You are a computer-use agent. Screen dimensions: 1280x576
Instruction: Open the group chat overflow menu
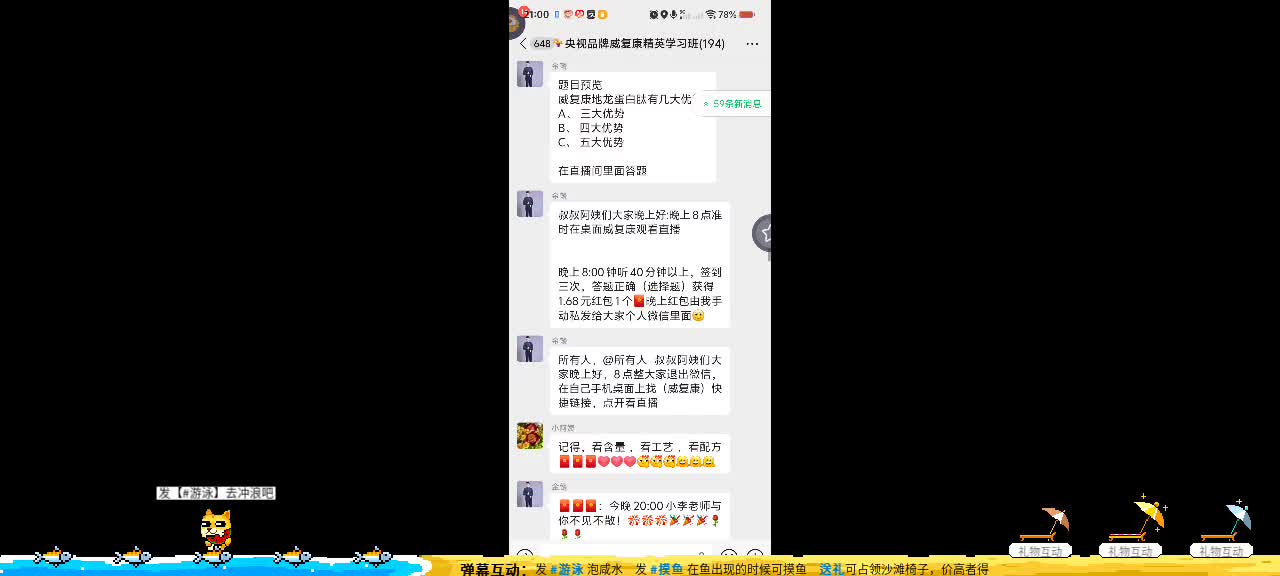point(752,44)
